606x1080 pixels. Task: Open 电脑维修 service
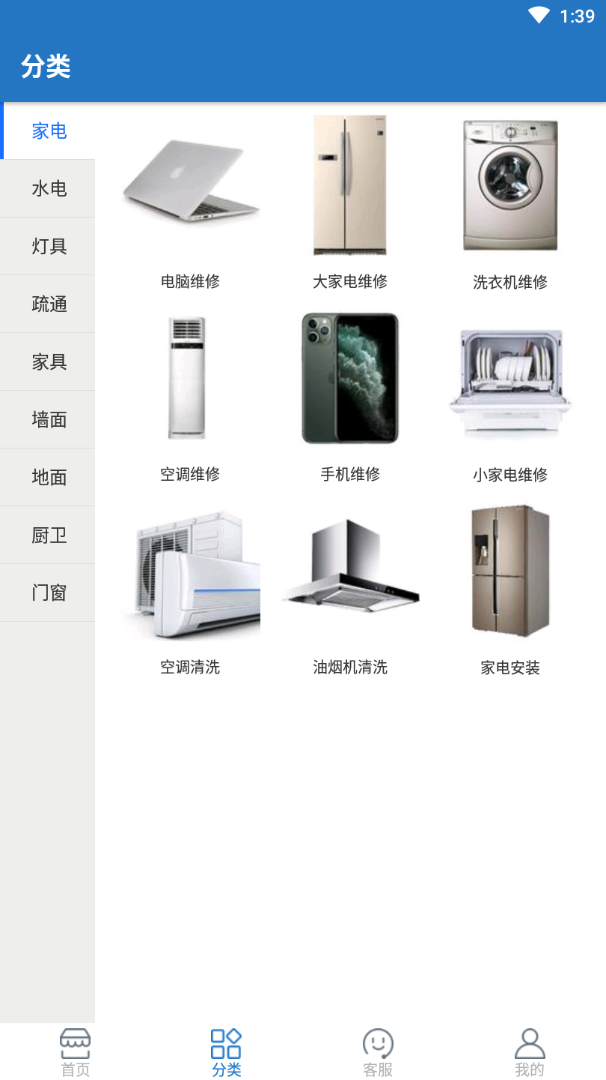pos(190,200)
